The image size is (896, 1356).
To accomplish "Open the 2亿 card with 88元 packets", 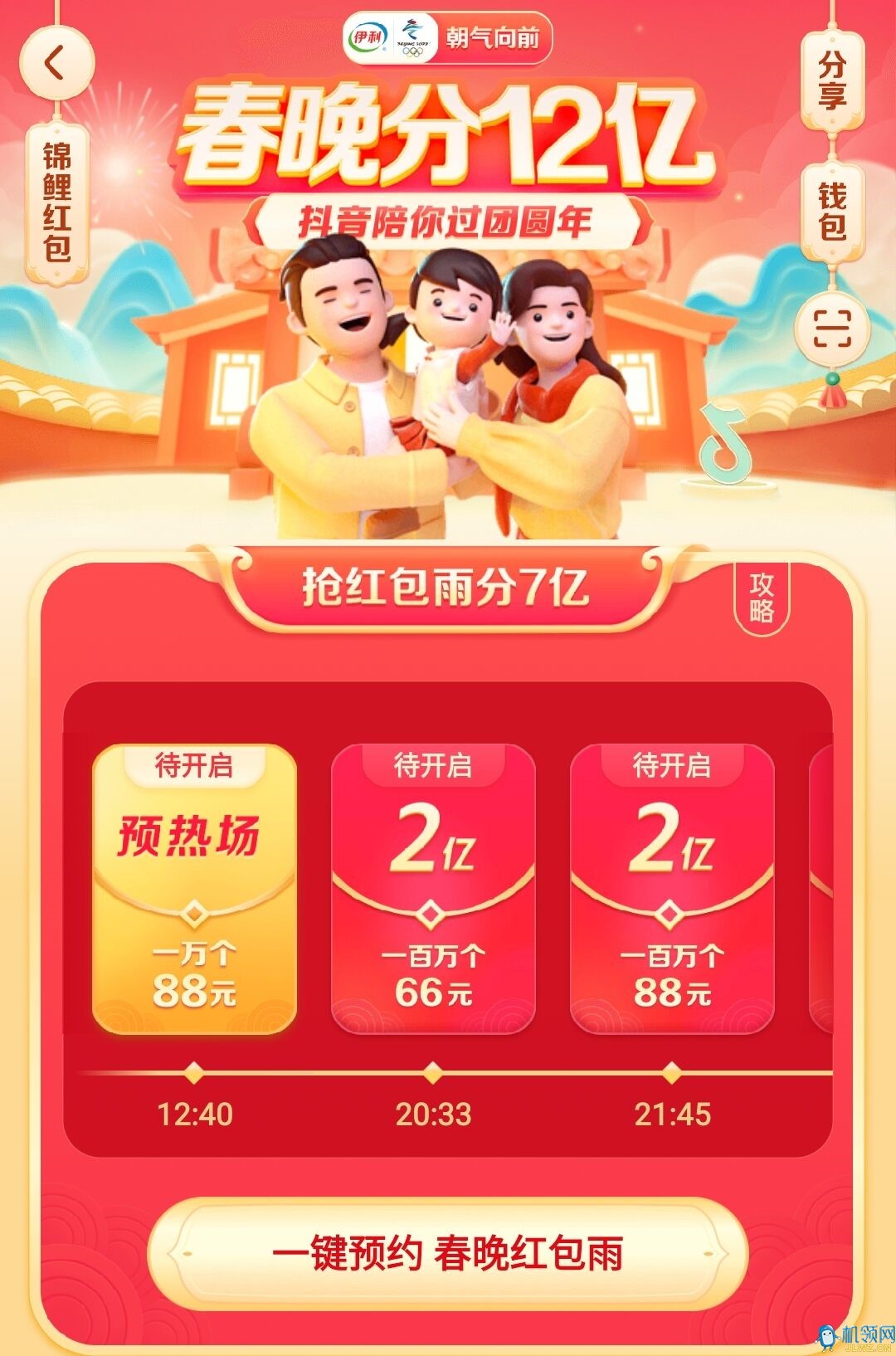I will [x=672, y=888].
